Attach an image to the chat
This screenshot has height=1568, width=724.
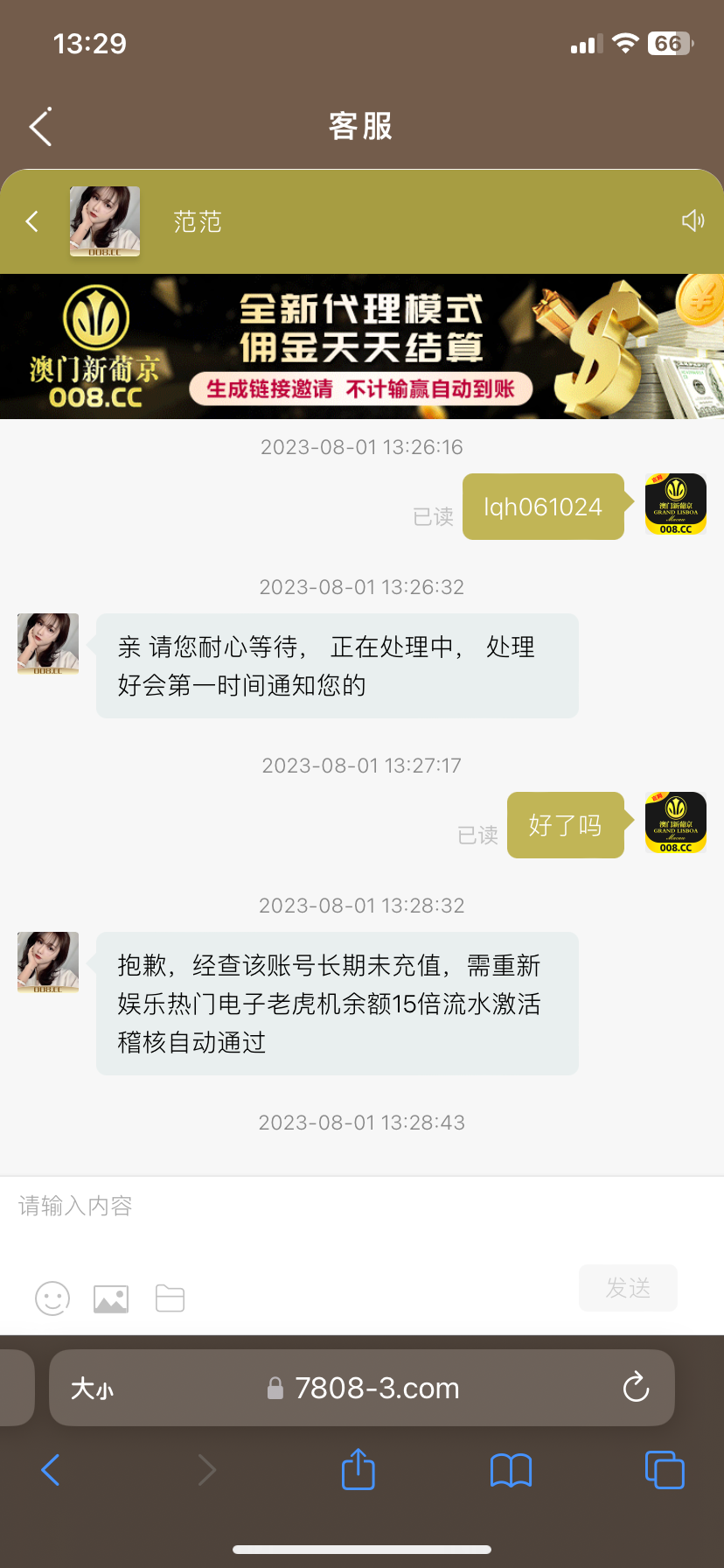click(x=111, y=1298)
